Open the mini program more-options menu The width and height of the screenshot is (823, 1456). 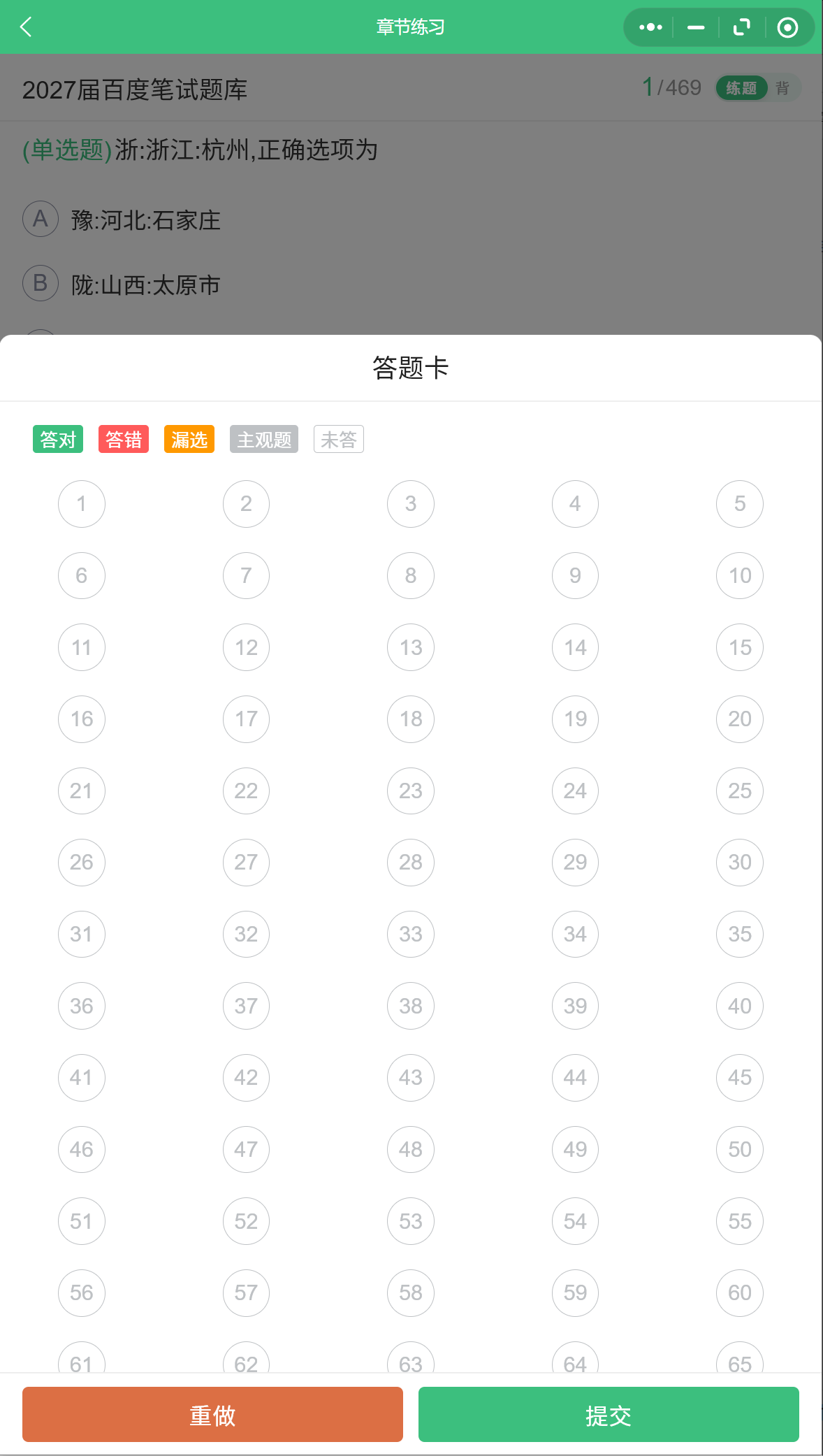650,27
